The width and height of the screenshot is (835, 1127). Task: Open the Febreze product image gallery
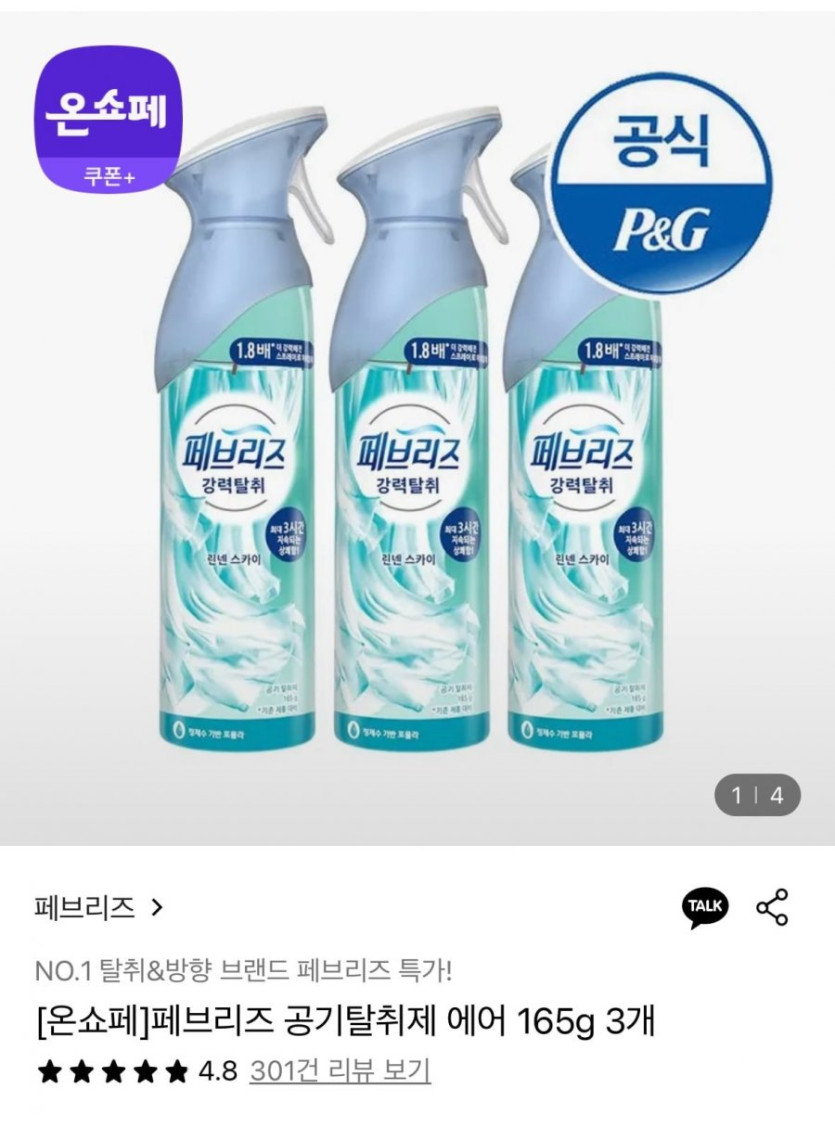click(x=417, y=430)
